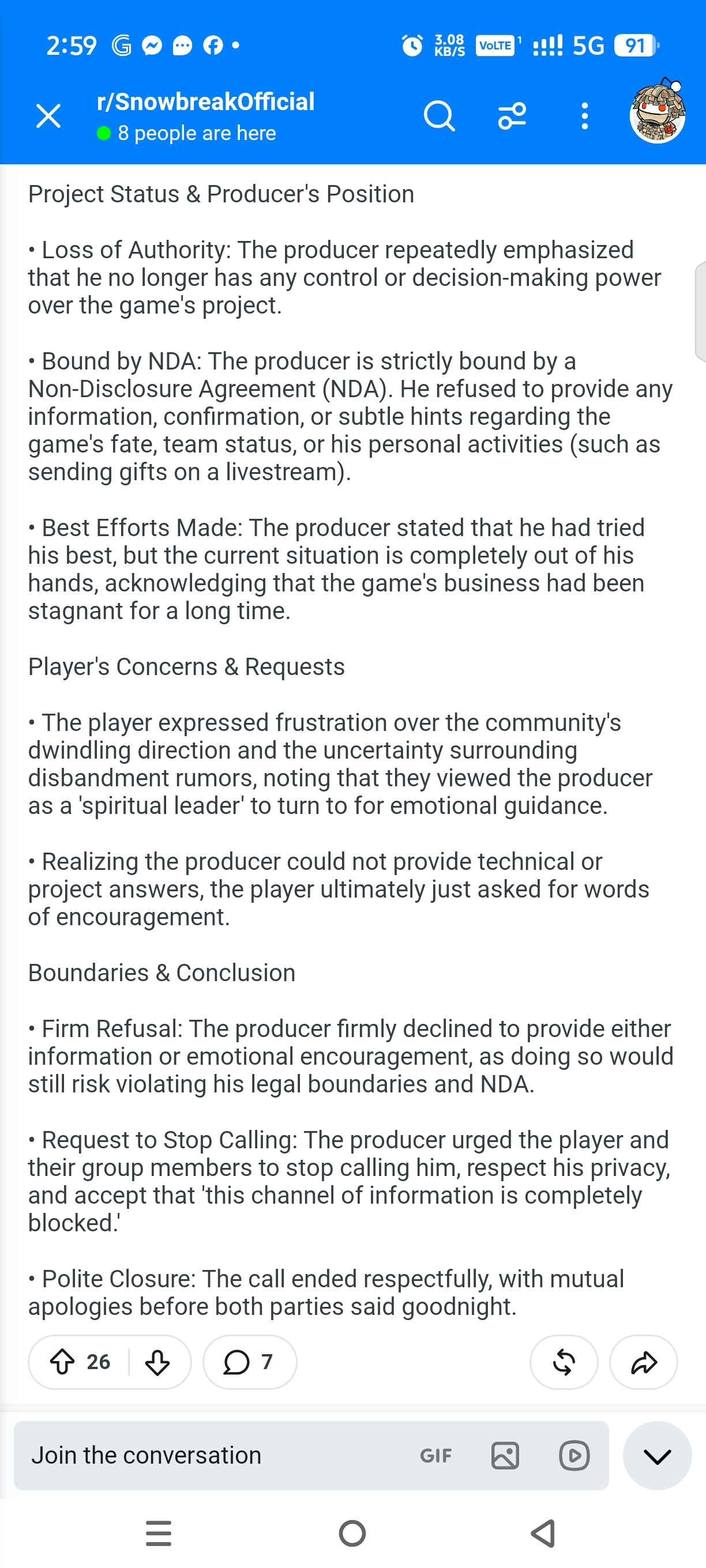View the 7 comments

pyautogui.click(x=250, y=1362)
